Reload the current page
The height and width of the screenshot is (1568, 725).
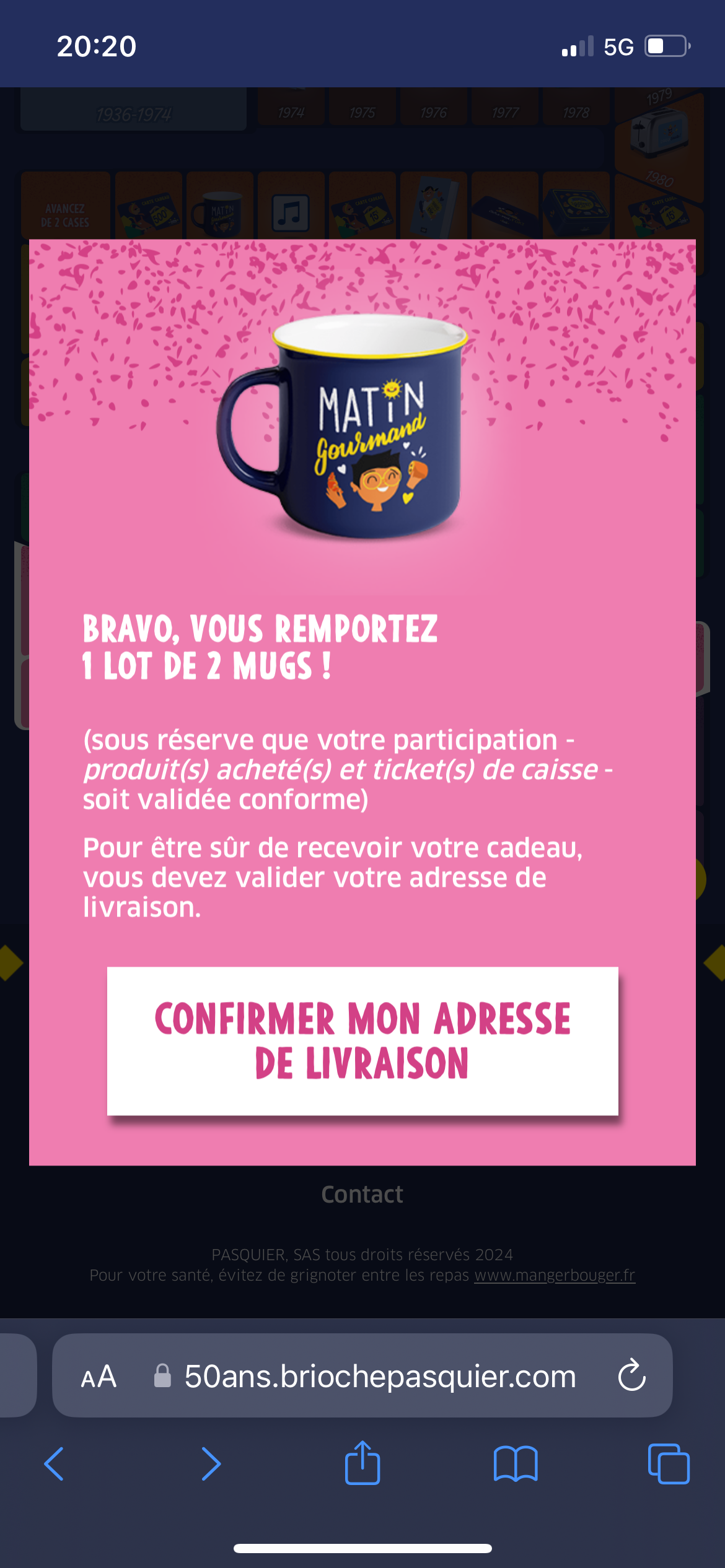pos(631,1376)
